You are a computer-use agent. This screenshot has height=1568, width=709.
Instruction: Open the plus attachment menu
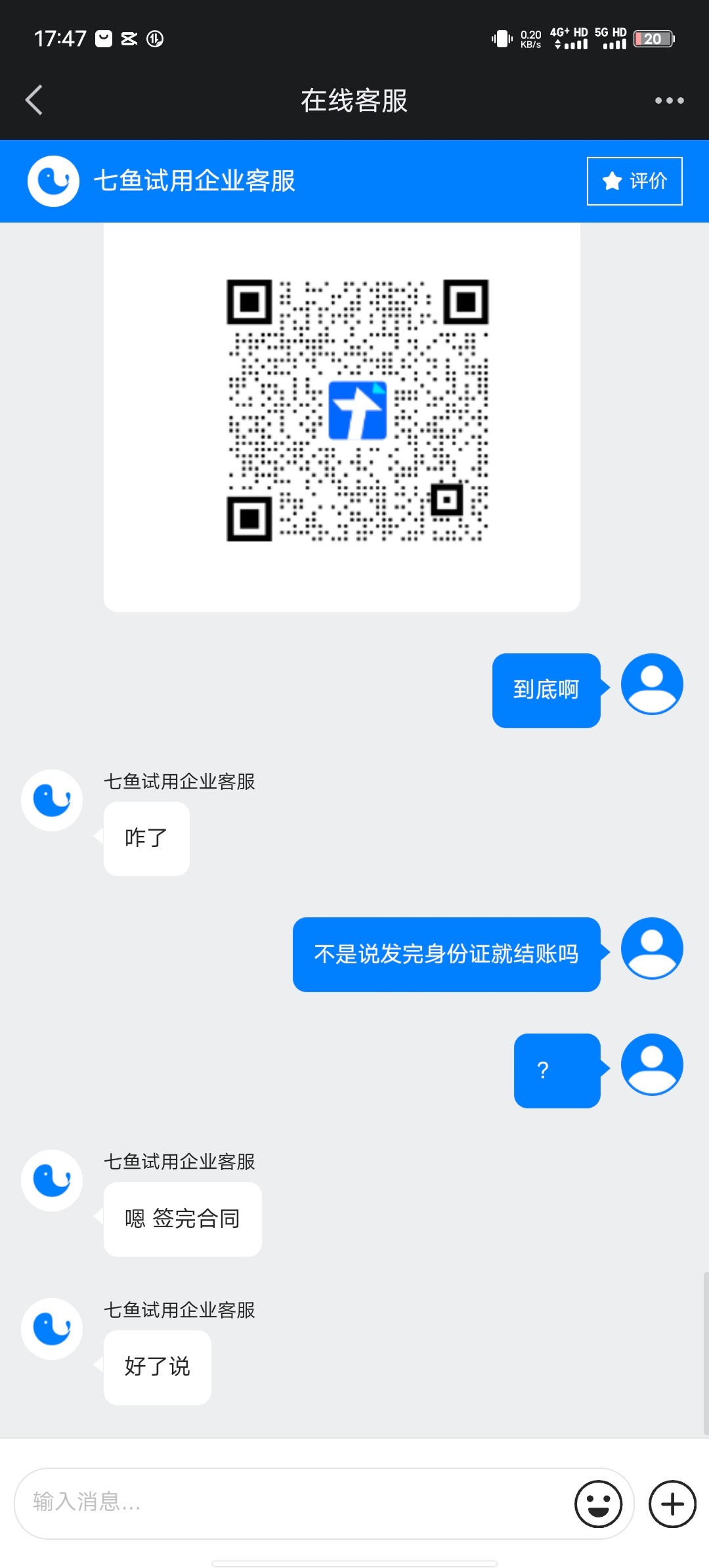(x=672, y=1504)
